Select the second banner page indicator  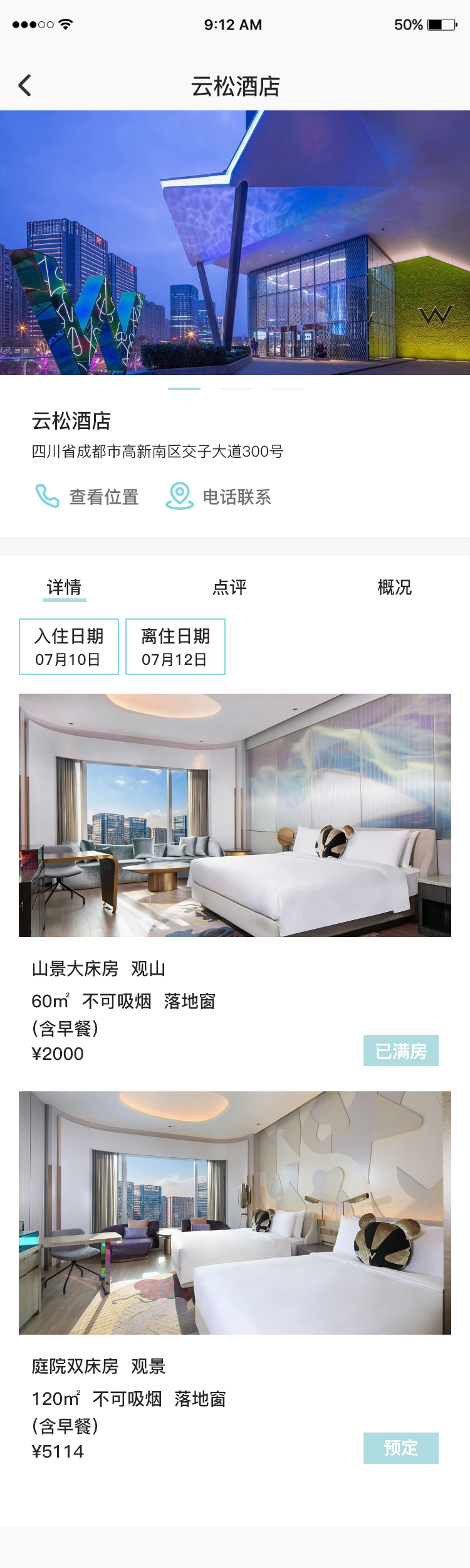236,389
